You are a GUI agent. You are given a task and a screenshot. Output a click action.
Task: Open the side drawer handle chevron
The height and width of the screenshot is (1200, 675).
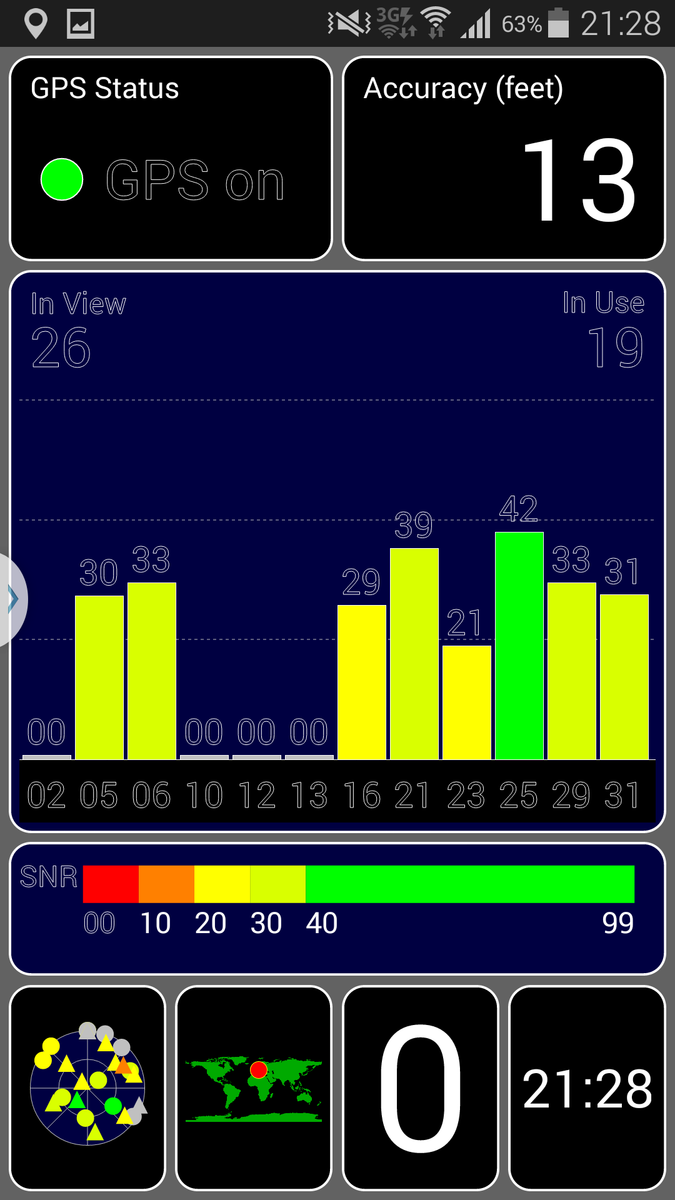pos(12,599)
